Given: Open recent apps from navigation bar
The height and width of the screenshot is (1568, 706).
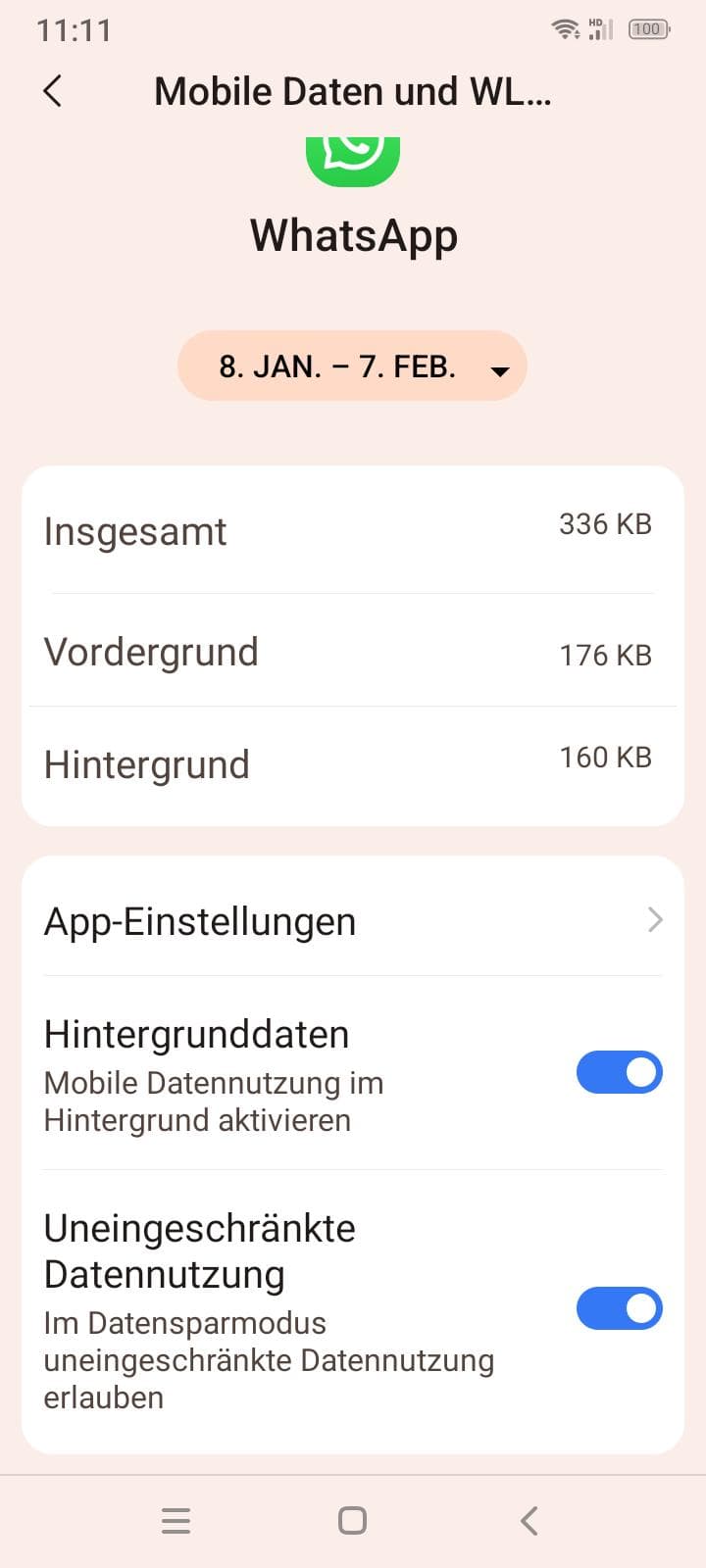Looking at the screenshot, I should 176,1520.
